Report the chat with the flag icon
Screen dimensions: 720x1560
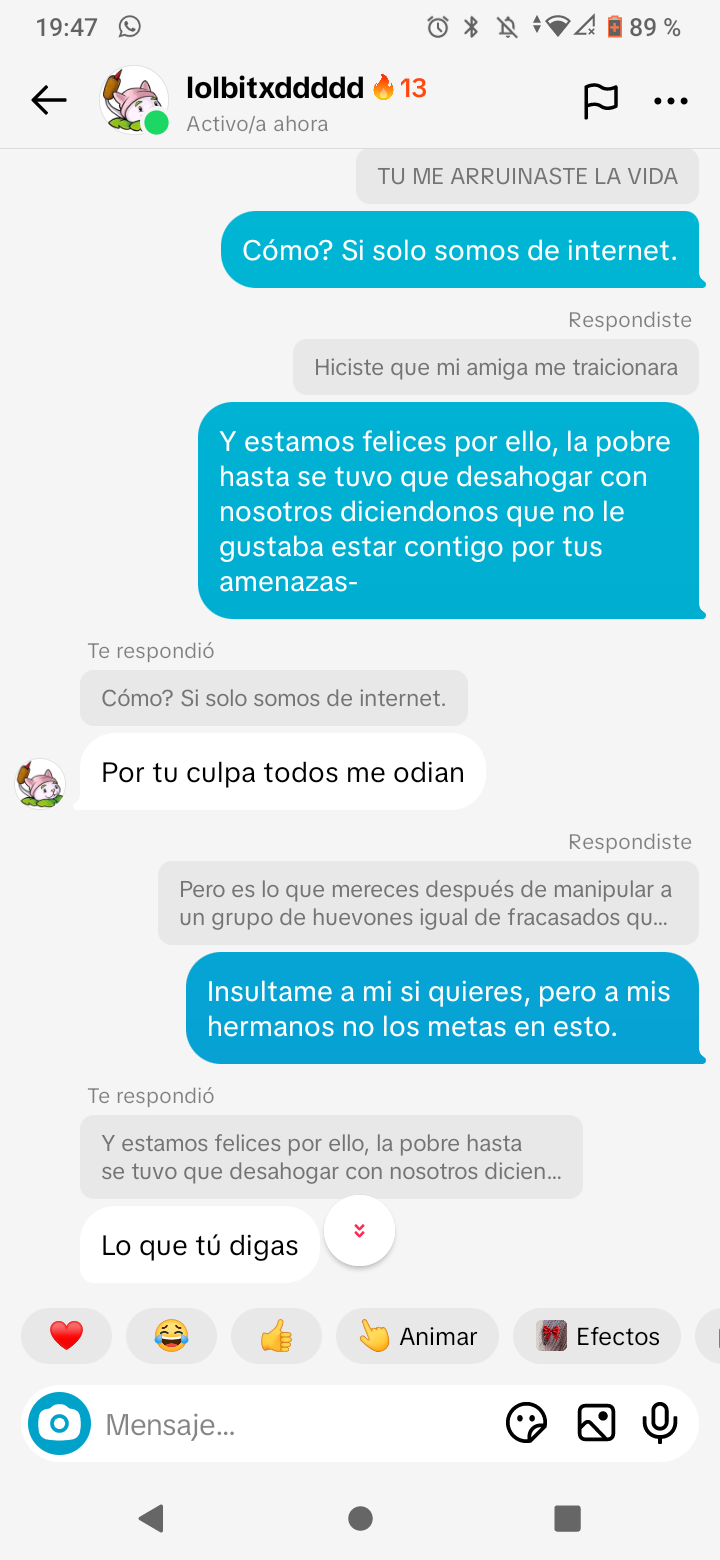(x=600, y=100)
